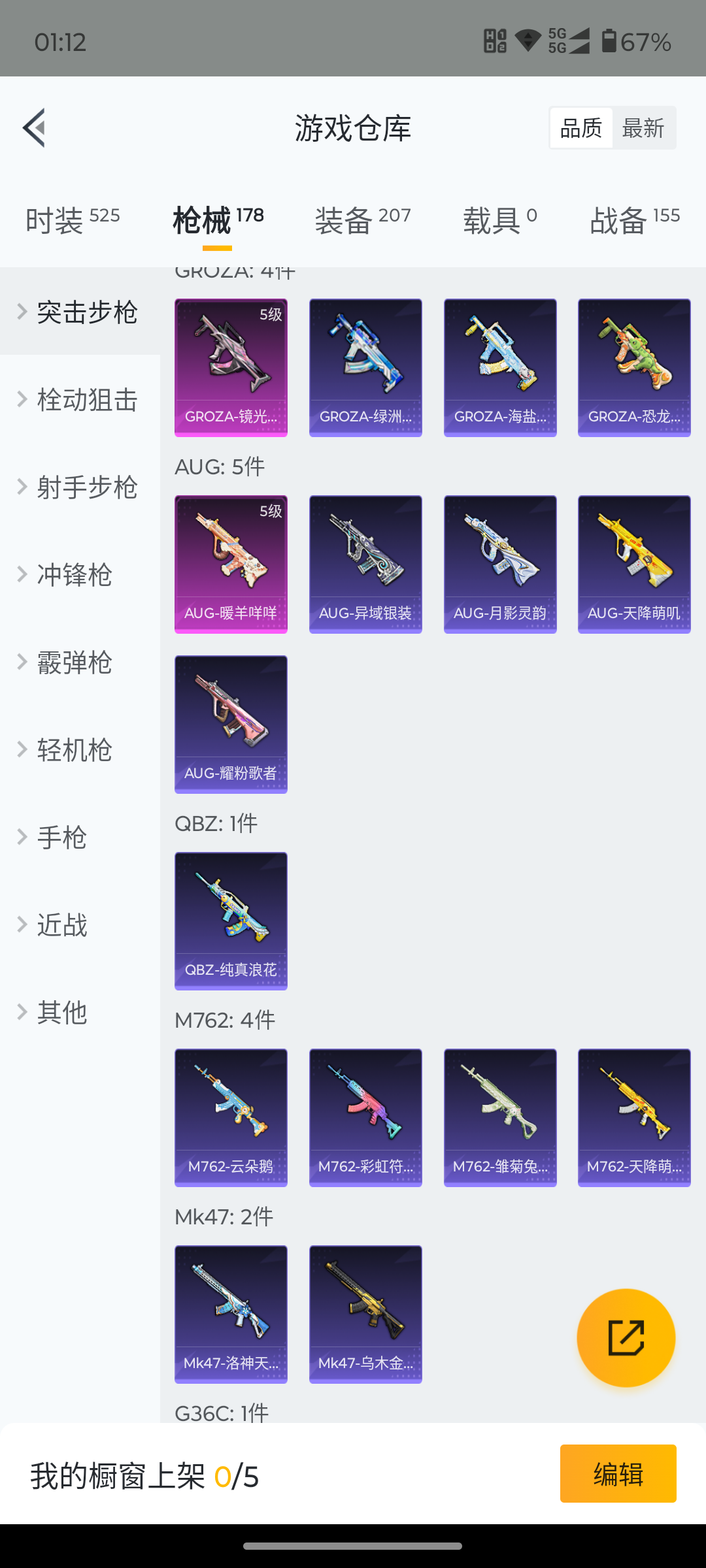Open the AUG-暖羊咩咩 skin card
Screen dimensions: 706x1568
pos(231,564)
